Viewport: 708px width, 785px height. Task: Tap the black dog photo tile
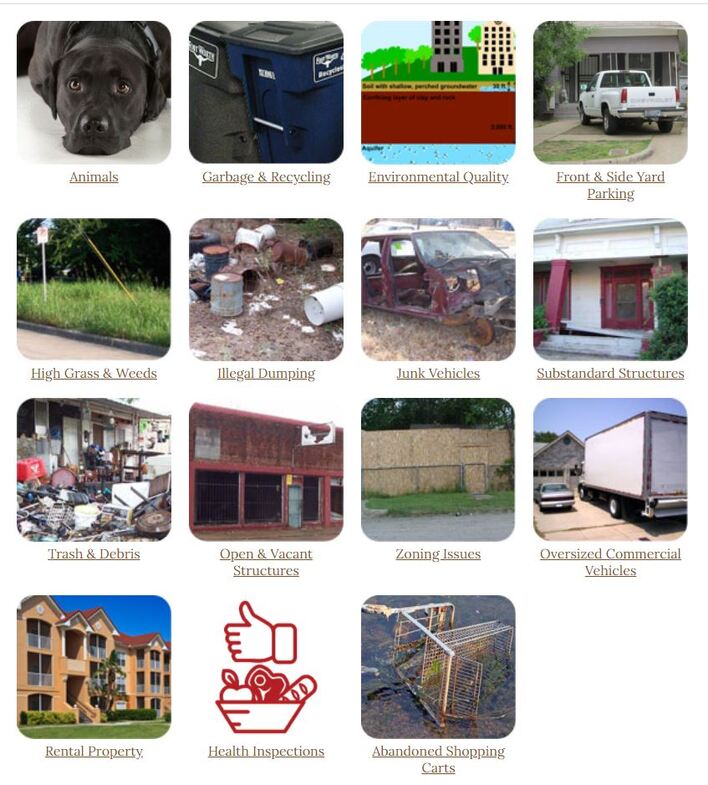94,92
